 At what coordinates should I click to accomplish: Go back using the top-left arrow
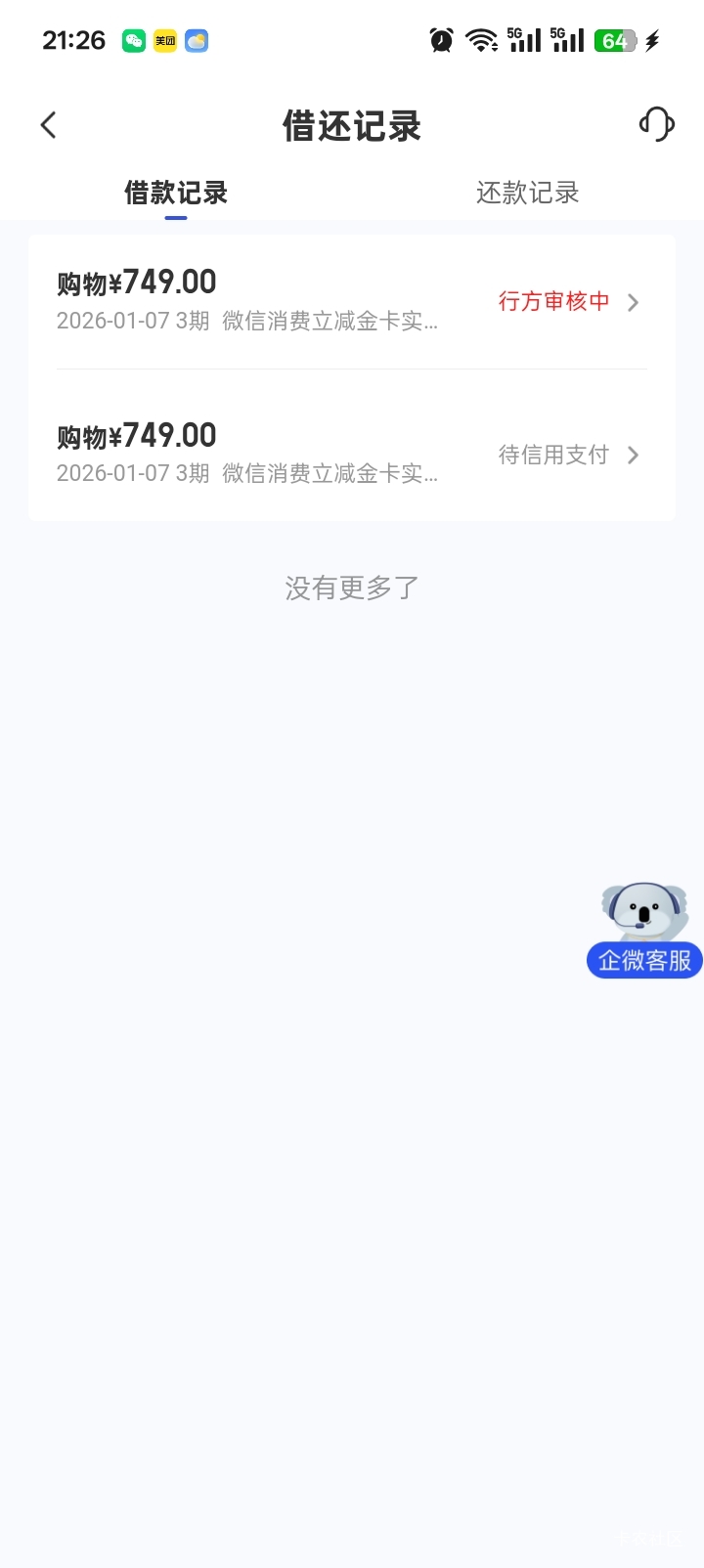49,125
